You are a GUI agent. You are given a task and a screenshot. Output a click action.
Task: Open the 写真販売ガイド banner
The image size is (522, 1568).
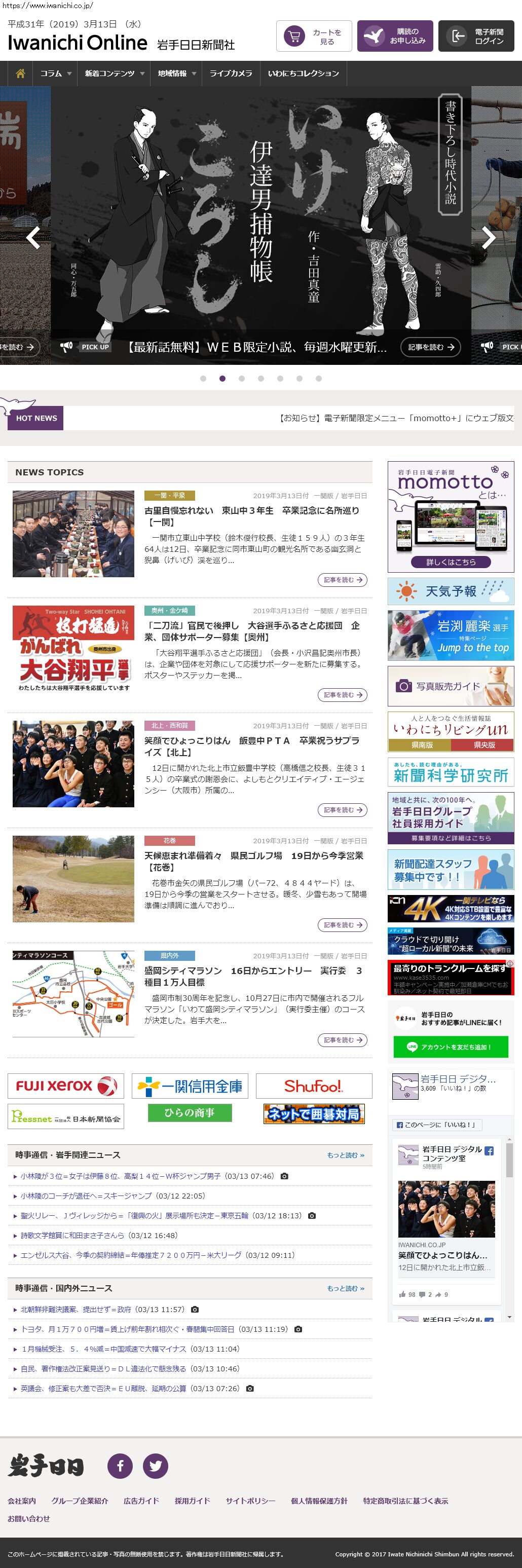451,686
